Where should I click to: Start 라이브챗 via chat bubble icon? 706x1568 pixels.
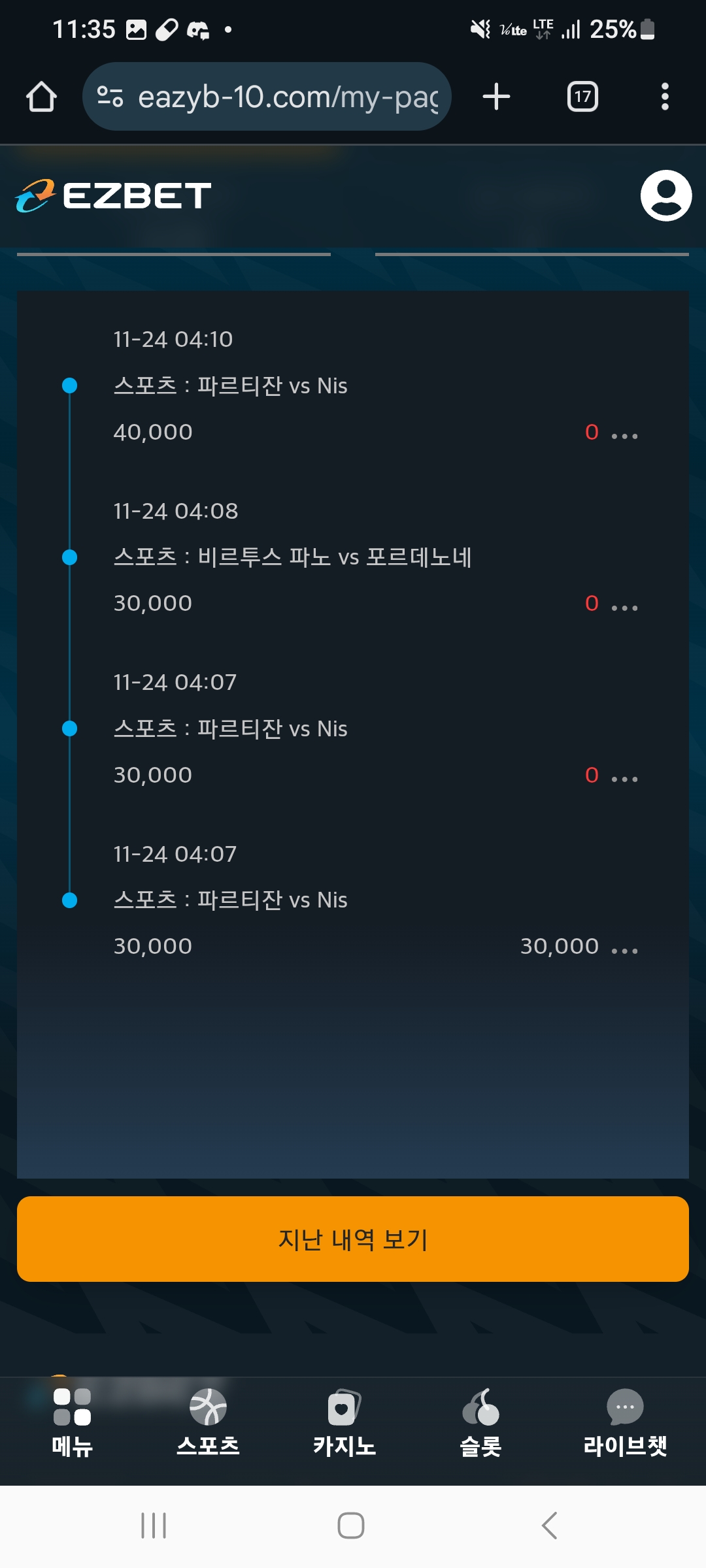[624, 1405]
